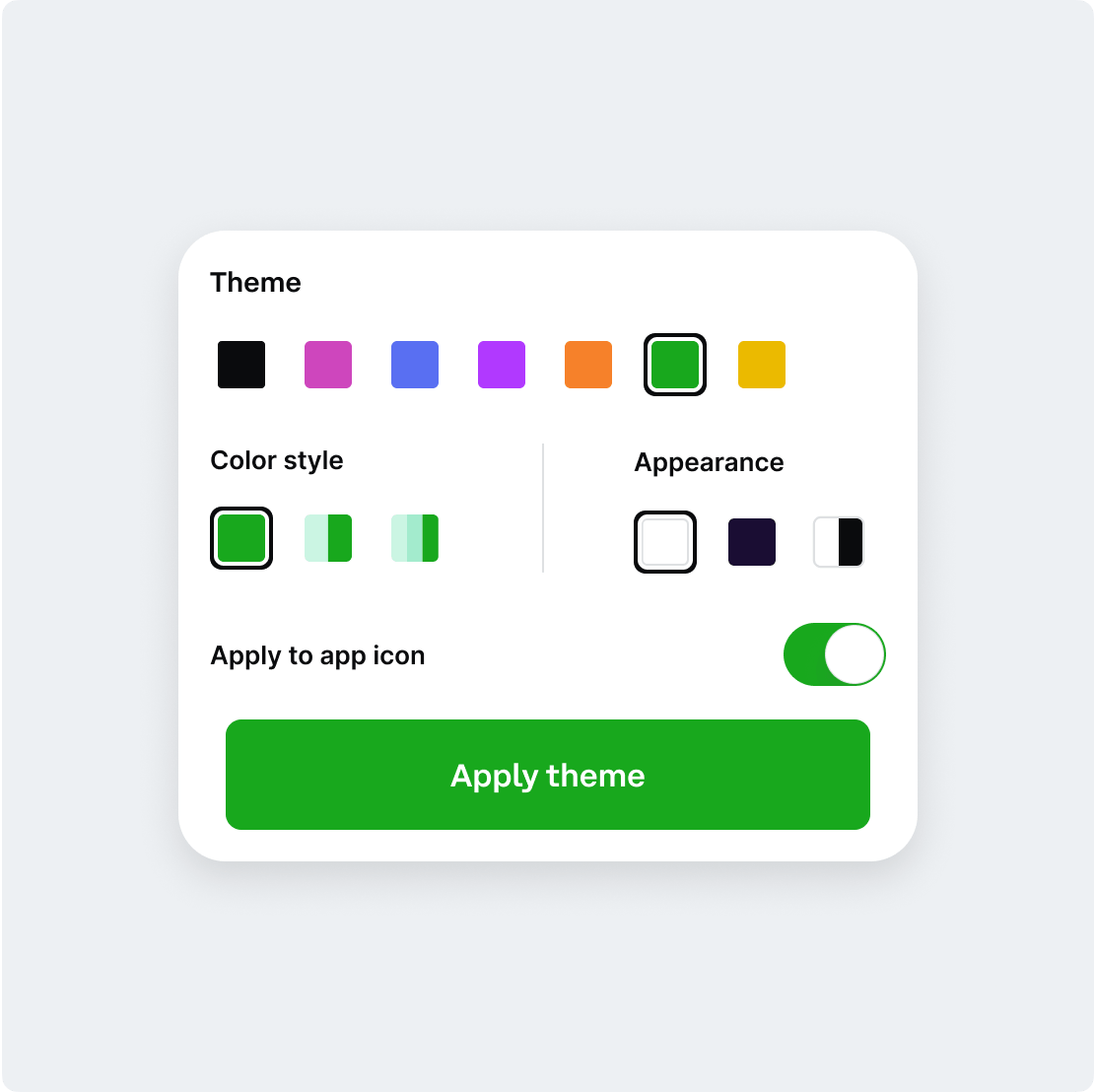
Task: Tap the selected green theme swatch
Action: click(675, 365)
